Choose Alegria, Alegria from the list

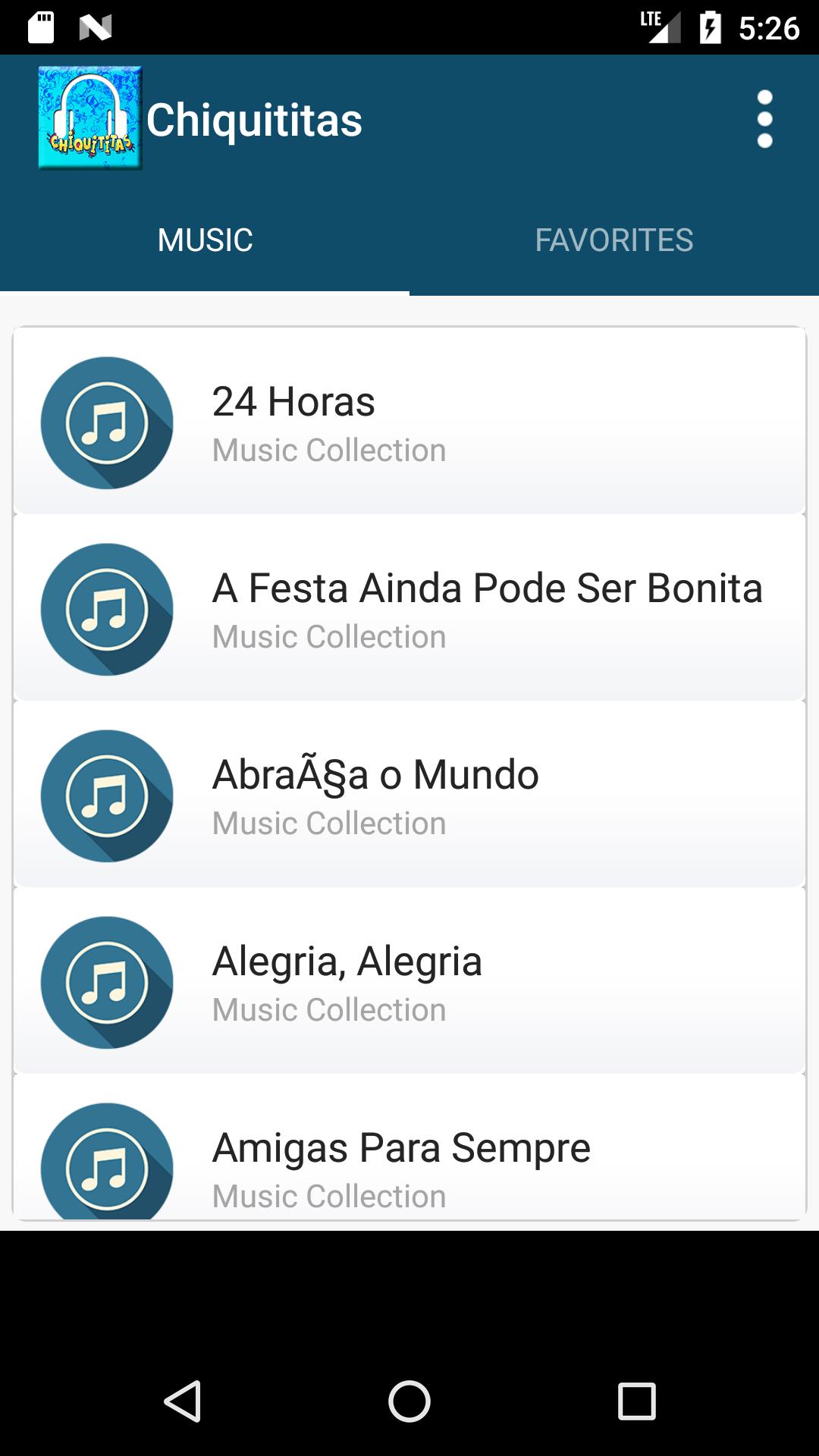(x=409, y=981)
